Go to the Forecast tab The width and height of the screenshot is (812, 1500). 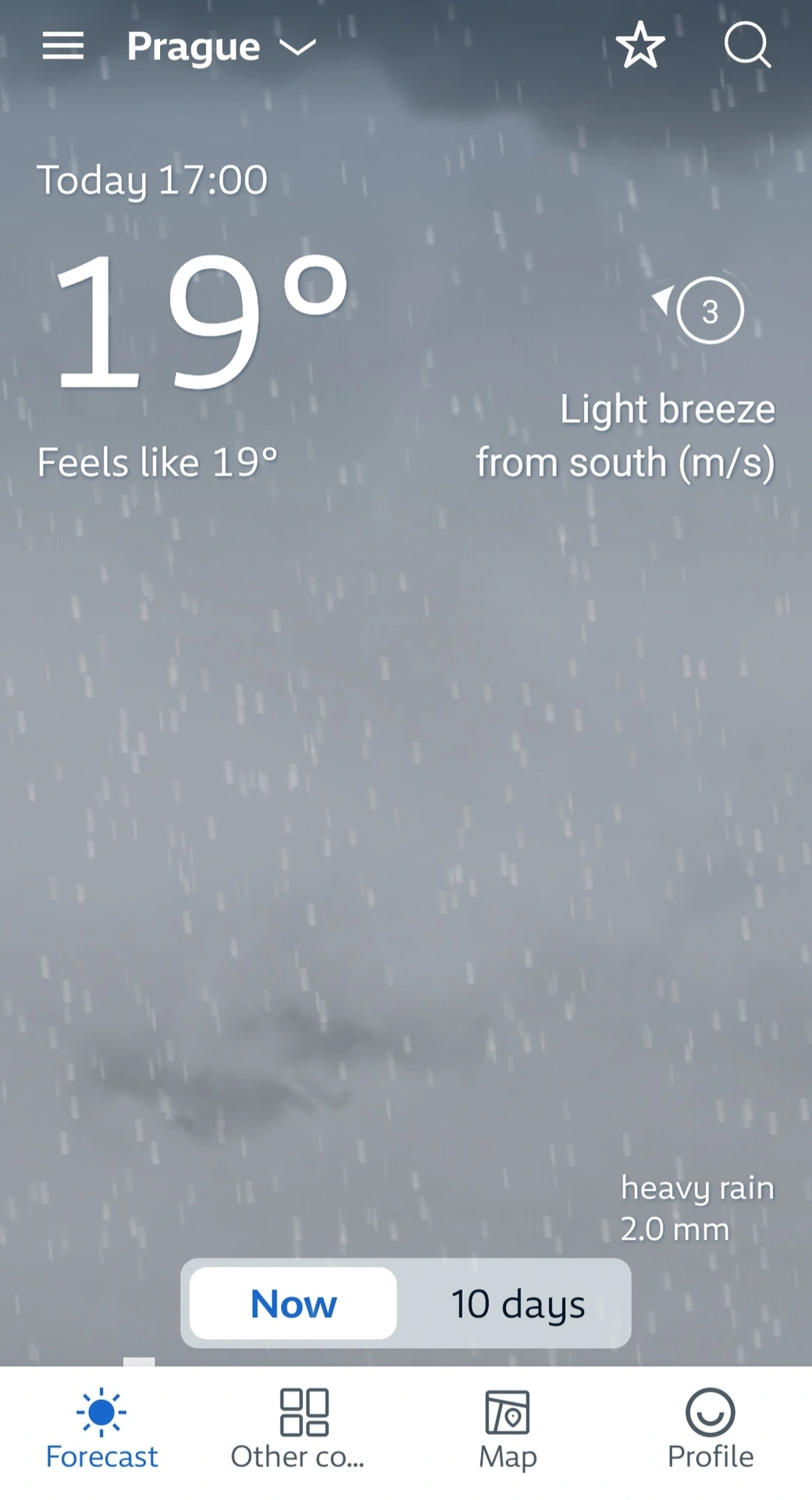pos(101,1430)
